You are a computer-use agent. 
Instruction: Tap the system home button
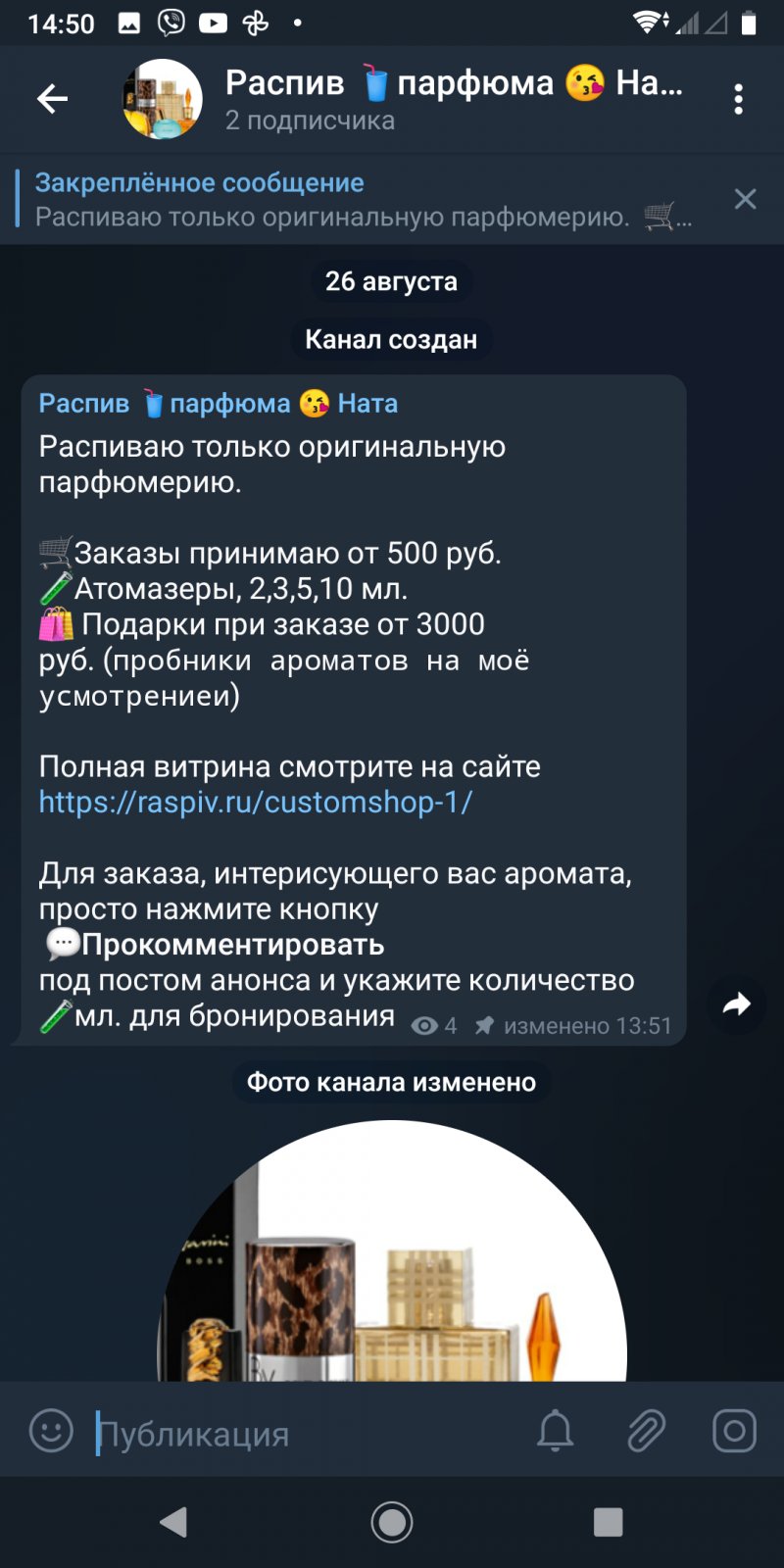point(392,1522)
